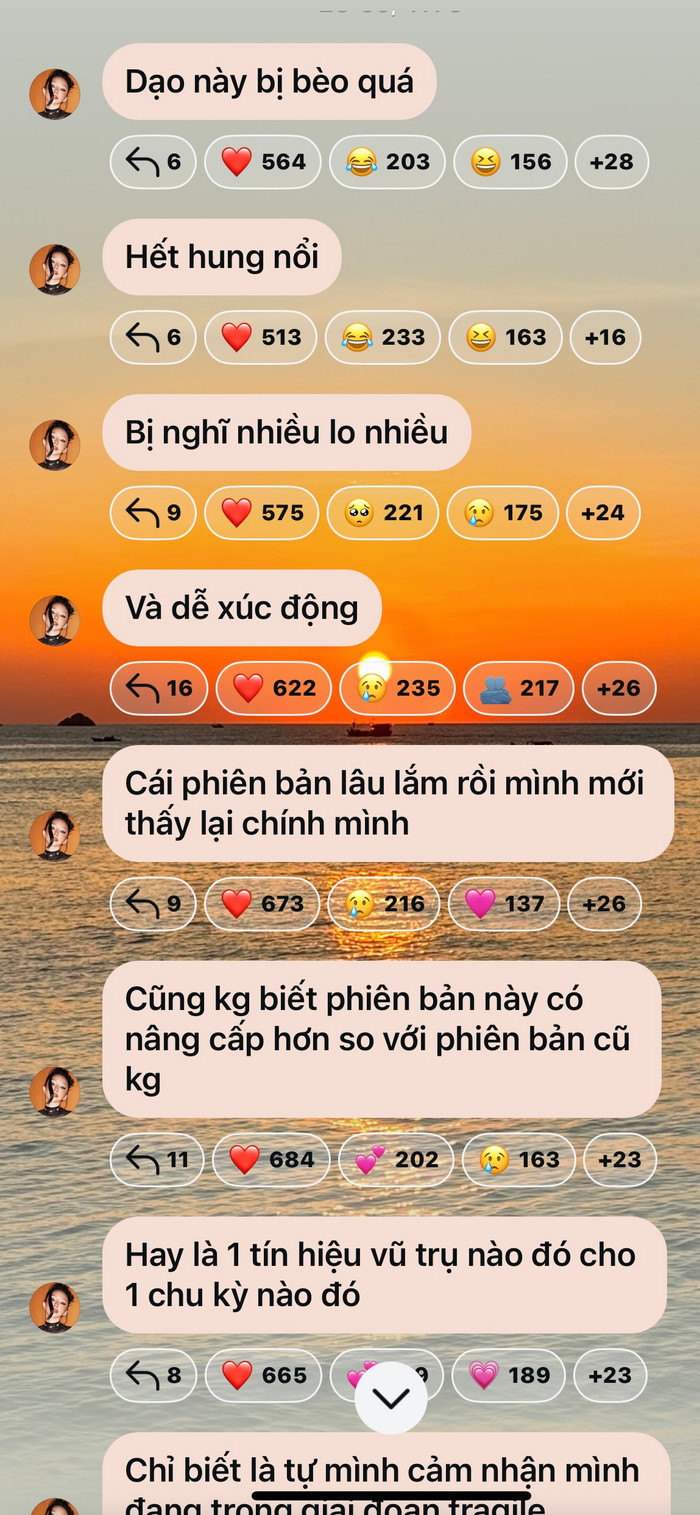Image resolution: width=700 pixels, height=1515 pixels.
Task: Show +26 more reactions on "Và dễ xúc động"
Action: [x=619, y=688]
